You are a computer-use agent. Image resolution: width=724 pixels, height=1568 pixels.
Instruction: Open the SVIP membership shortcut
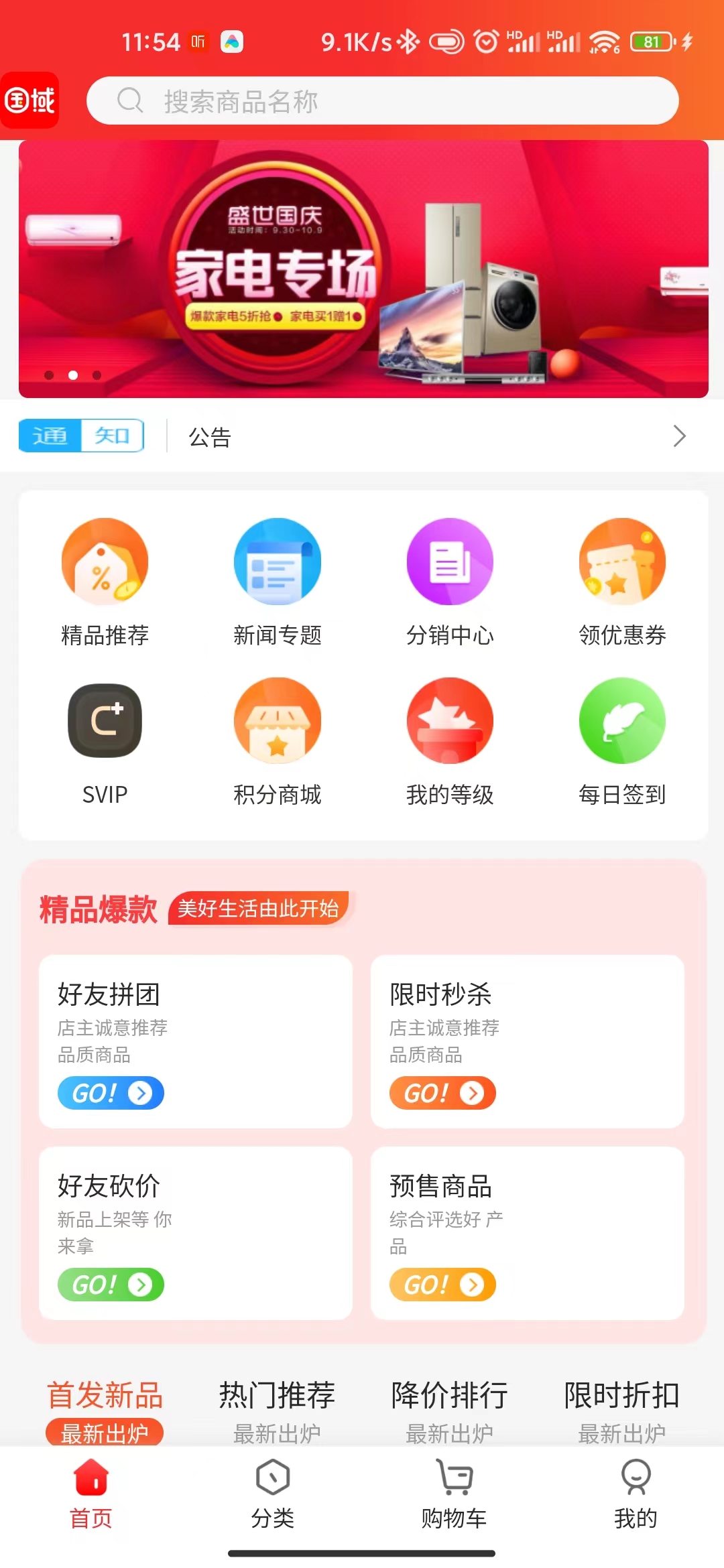click(x=105, y=740)
